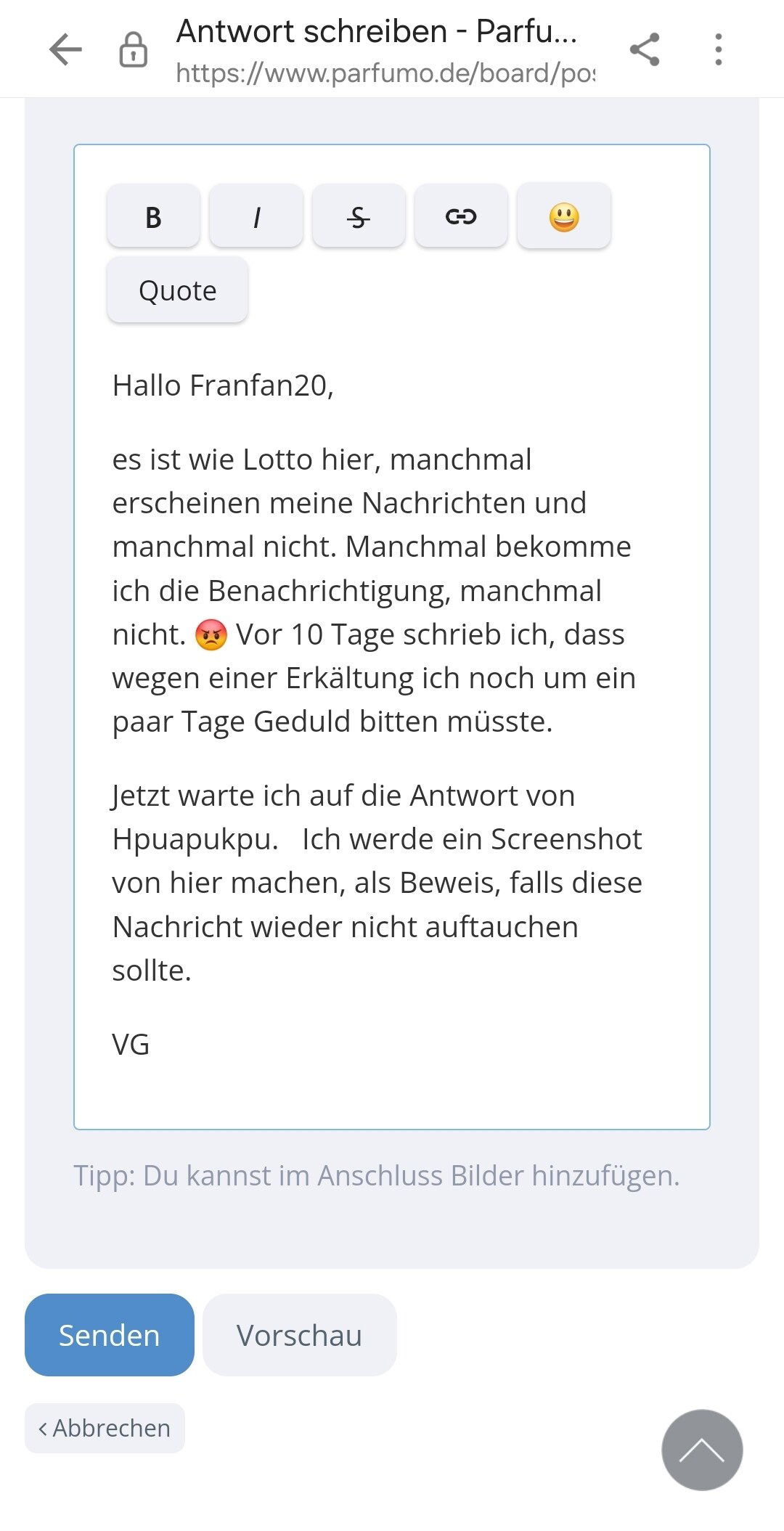Insert a link into the reply
Image resolution: width=784 pixels, height=1531 pixels.
pos(461,216)
